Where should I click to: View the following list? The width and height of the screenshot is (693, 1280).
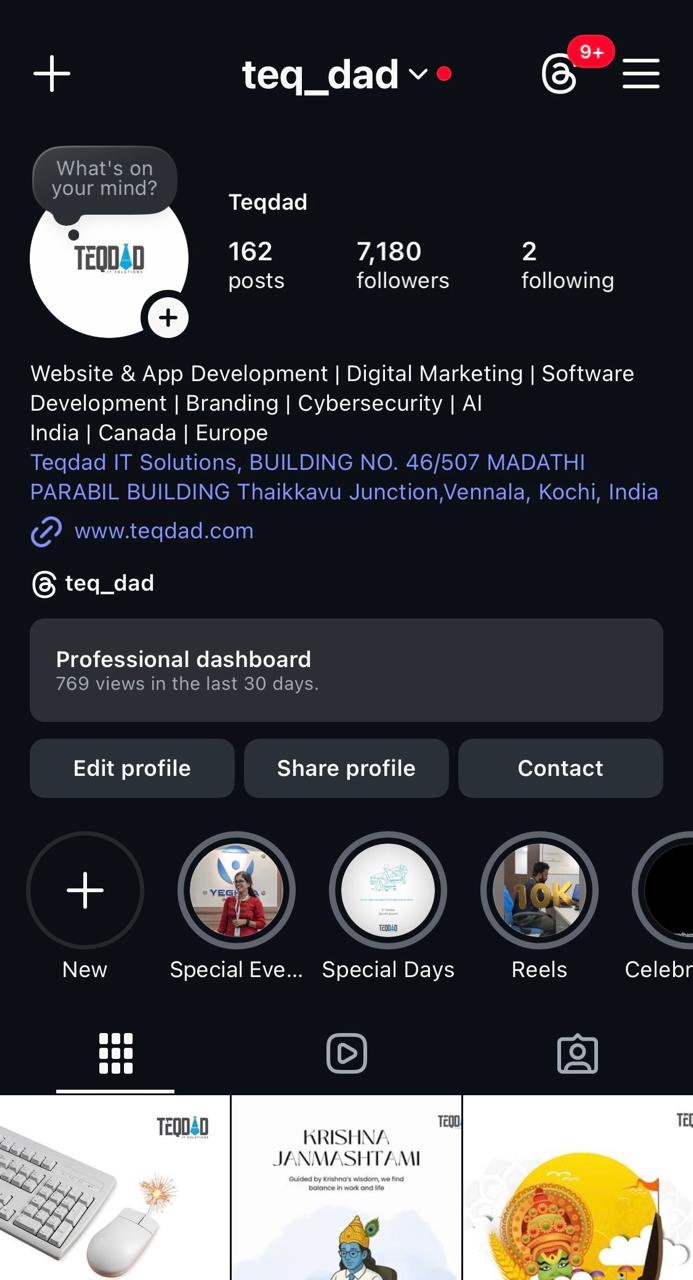(567, 264)
